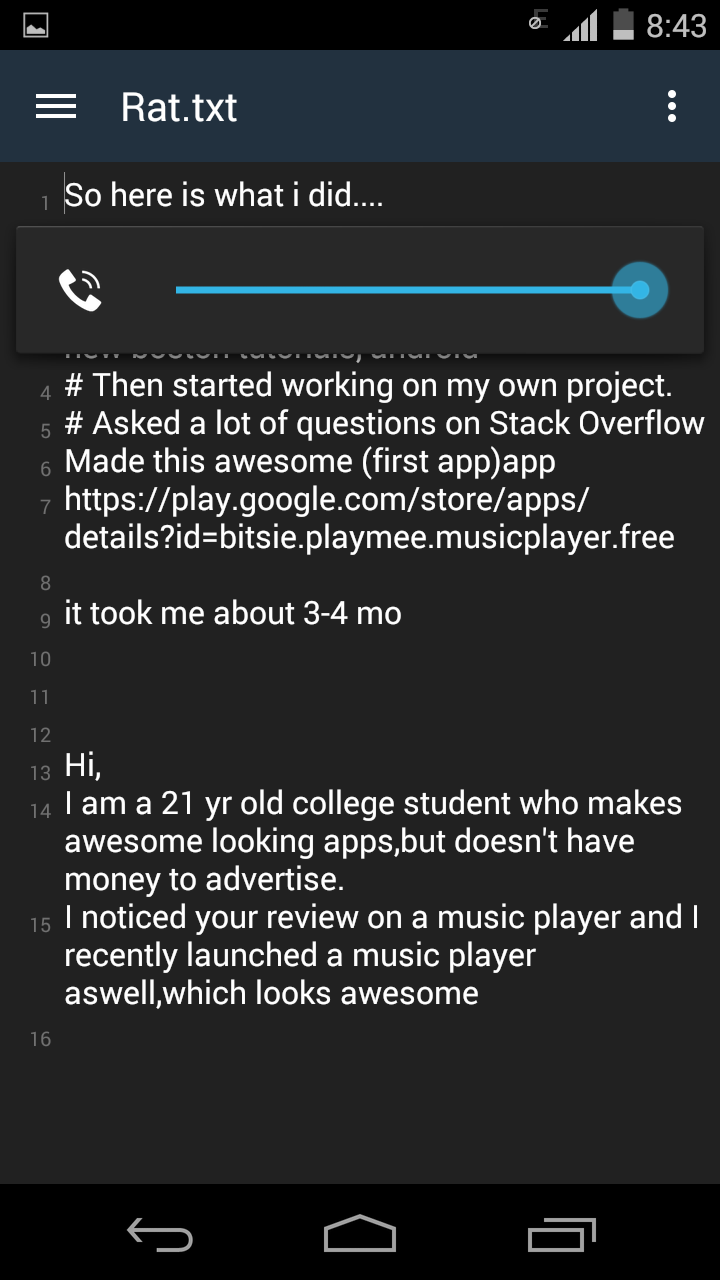Viewport: 720px width, 1280px height.
Task: Tap the in-call volume phone icon
Action: tap(80, 290)
